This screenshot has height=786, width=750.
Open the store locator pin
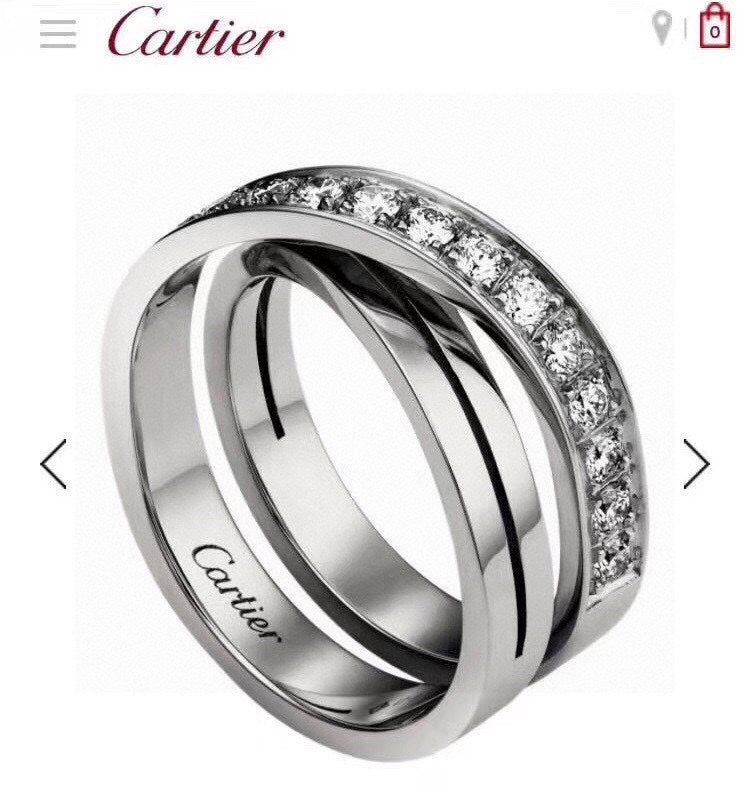pyautogui.click(x=661, y=28)
